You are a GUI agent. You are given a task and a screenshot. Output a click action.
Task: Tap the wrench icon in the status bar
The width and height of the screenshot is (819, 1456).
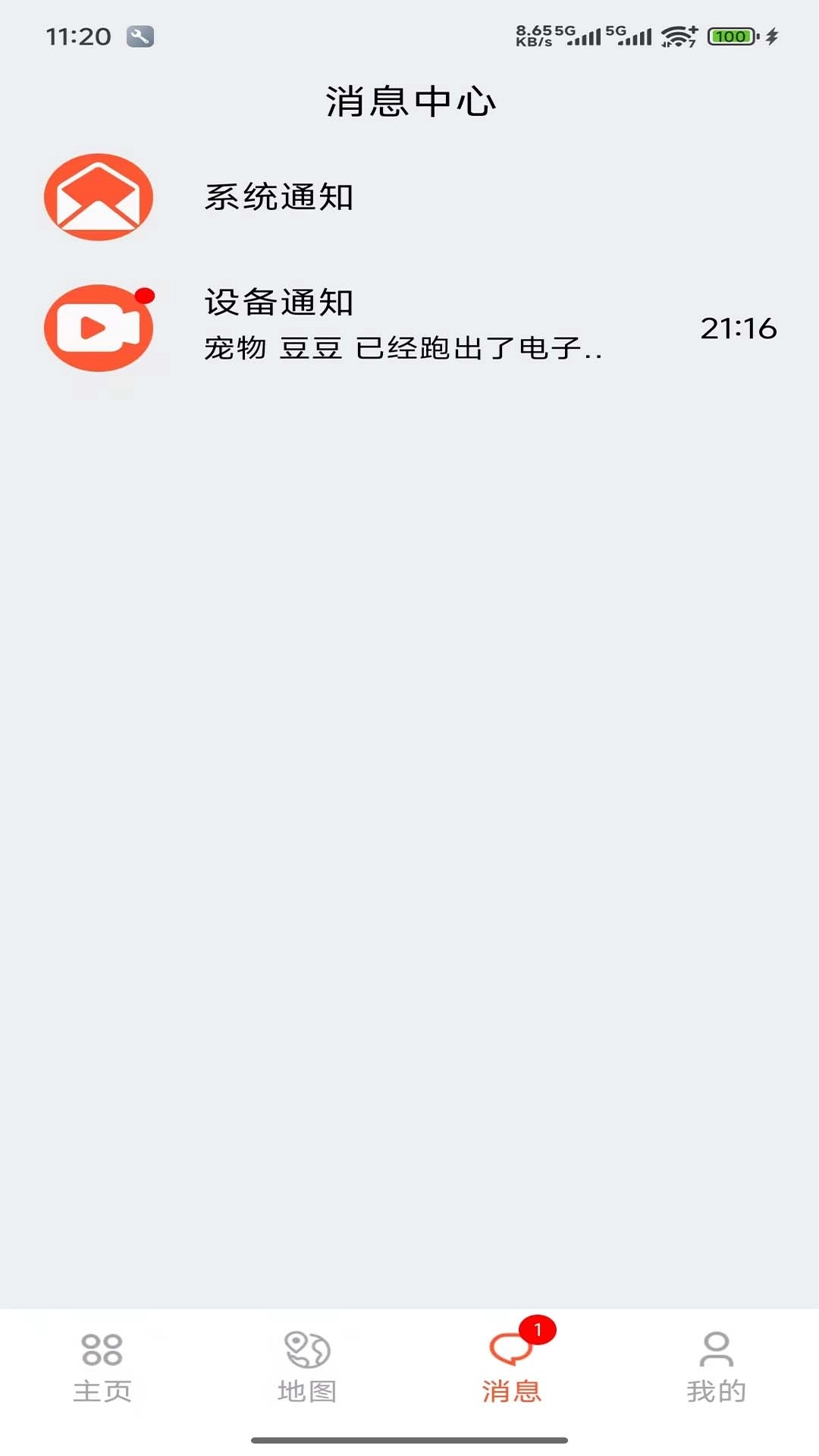[140, 36]
